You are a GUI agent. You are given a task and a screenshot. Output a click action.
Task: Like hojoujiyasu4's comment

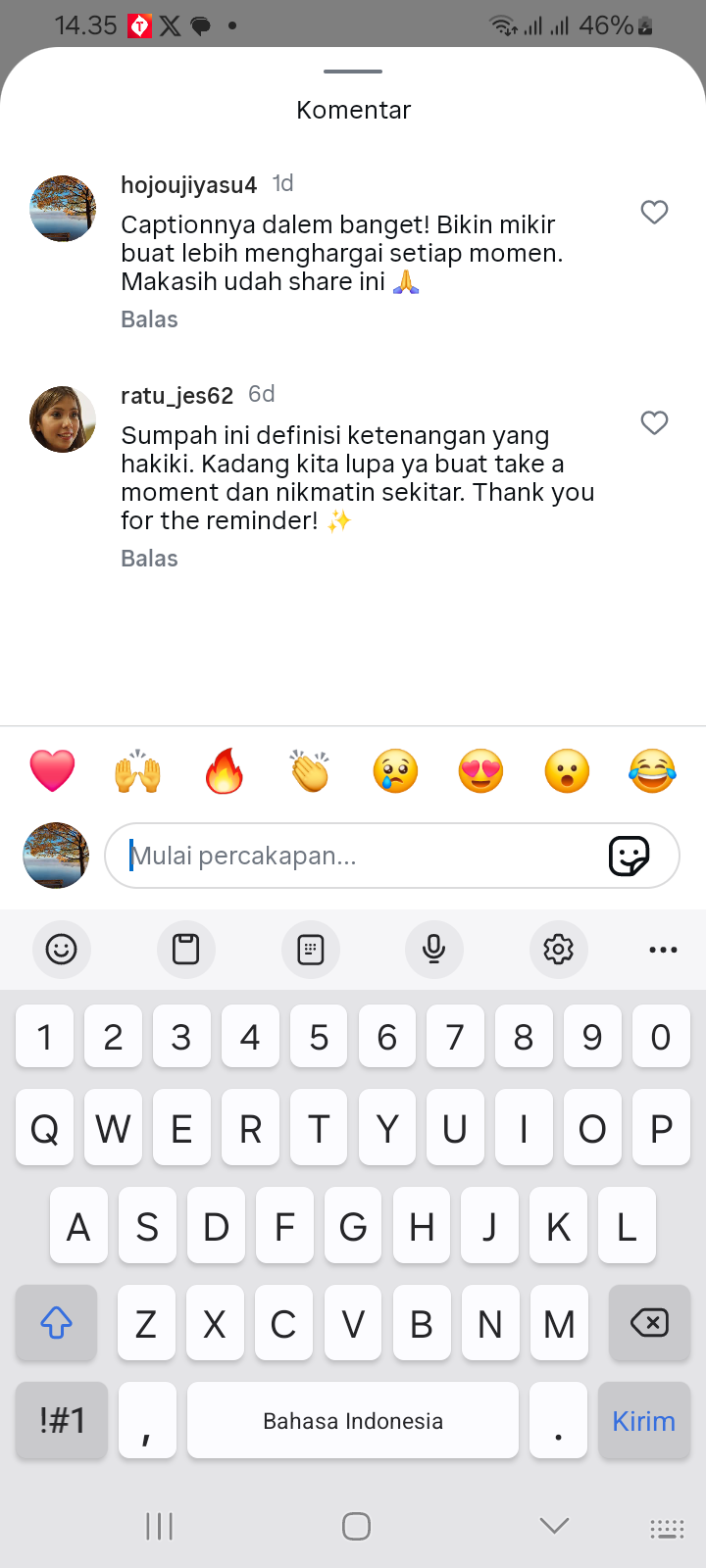click(x=654, y=212)
